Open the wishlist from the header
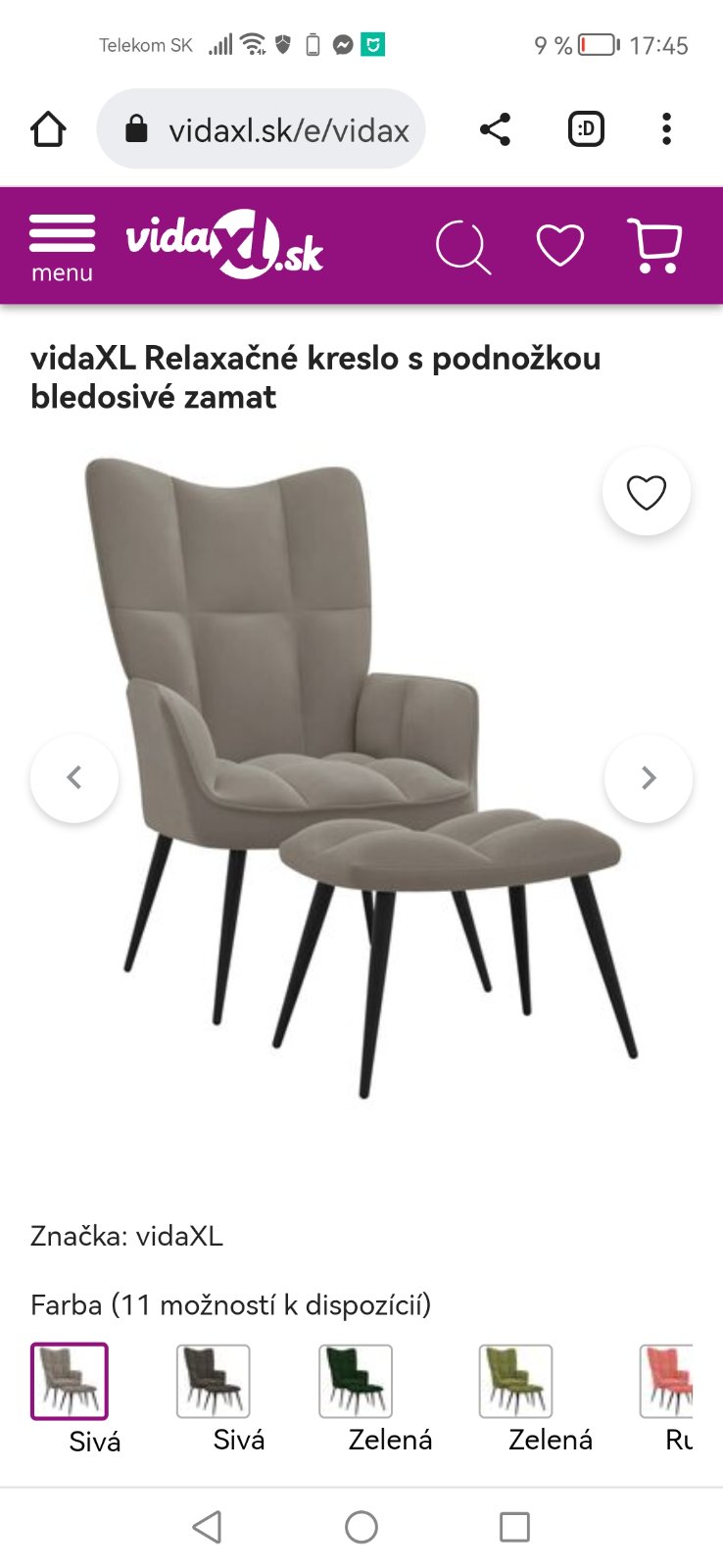Viewport: 723px width, 1568px height. [560, 245]
